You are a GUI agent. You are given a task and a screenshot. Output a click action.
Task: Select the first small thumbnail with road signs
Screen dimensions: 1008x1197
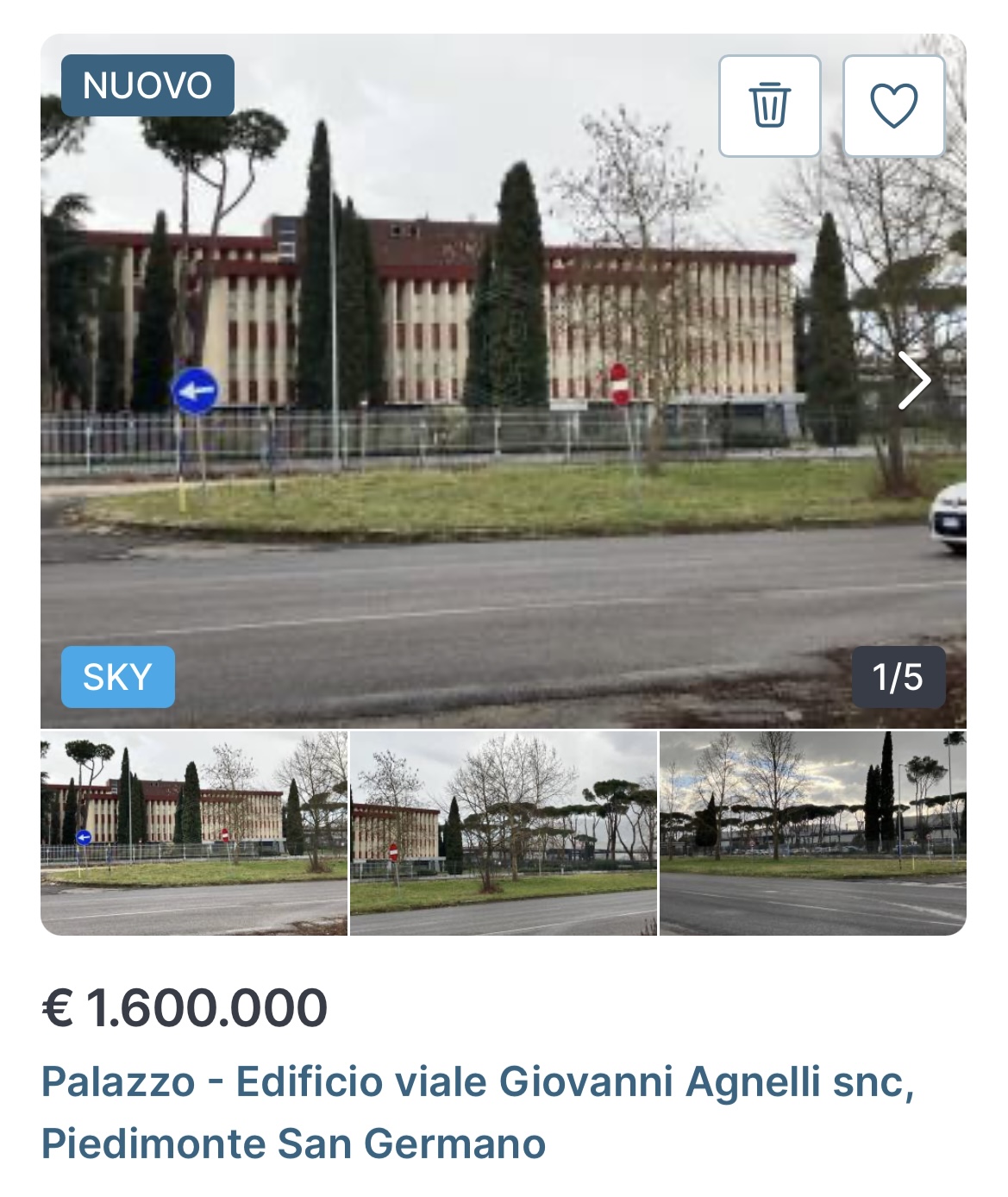point(194,833)
